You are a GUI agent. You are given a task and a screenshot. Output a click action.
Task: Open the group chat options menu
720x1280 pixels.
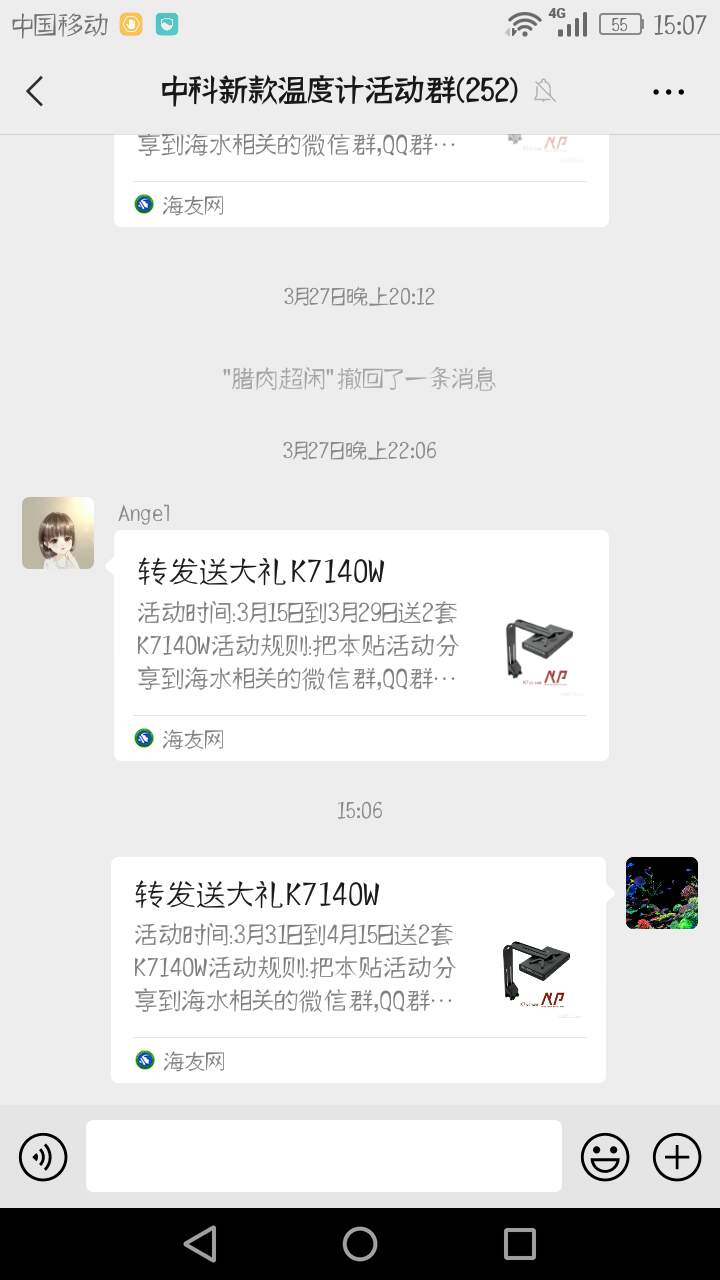(x=668, y=92)
